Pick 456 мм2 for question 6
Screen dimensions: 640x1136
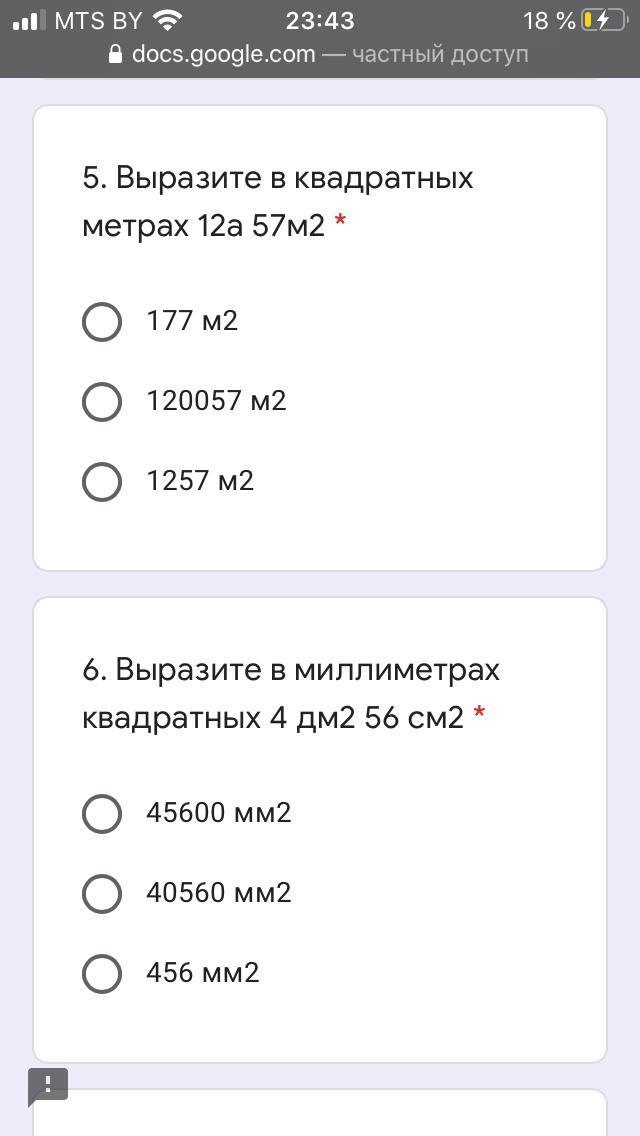click(x=102, y=974)
